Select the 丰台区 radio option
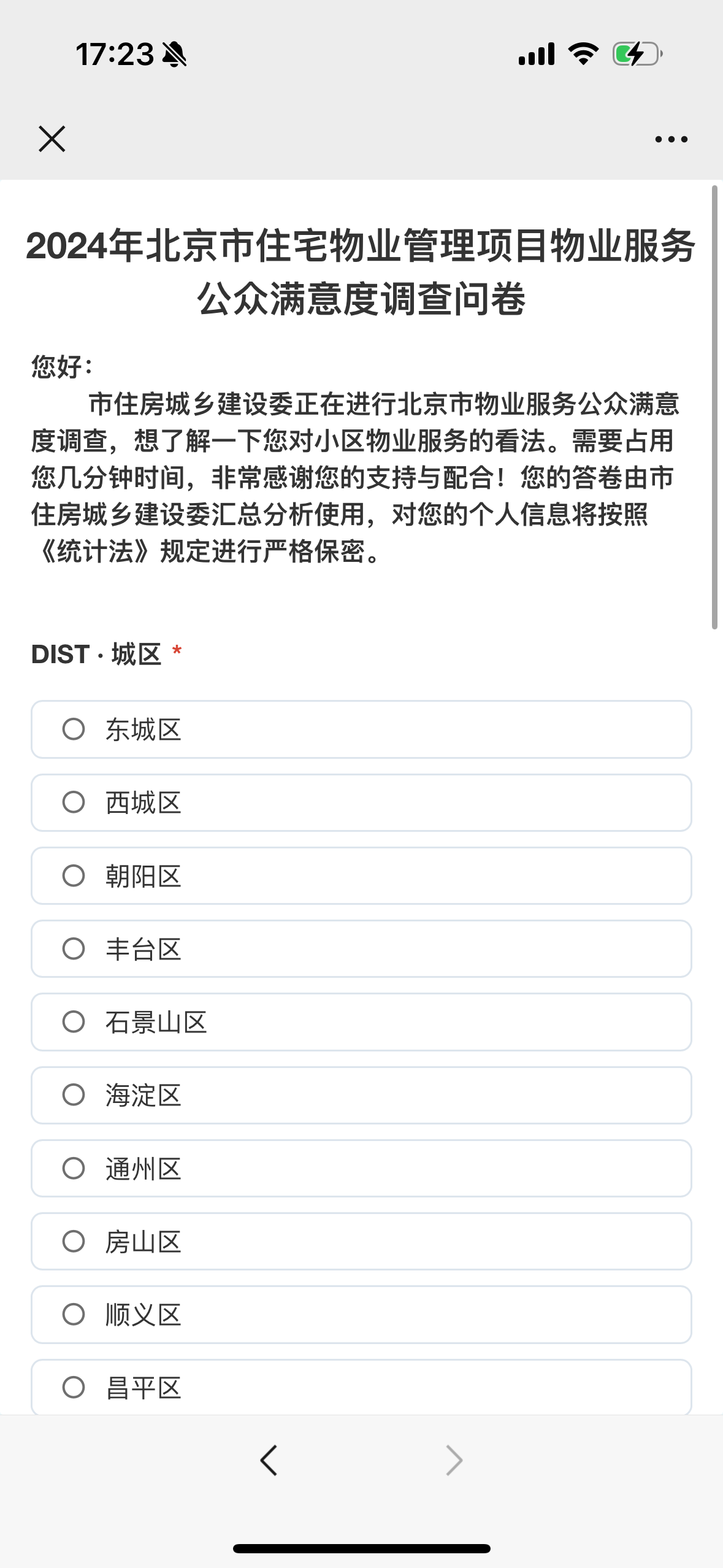The width and height of the screenshot is (723, 1568). point(361,948)
